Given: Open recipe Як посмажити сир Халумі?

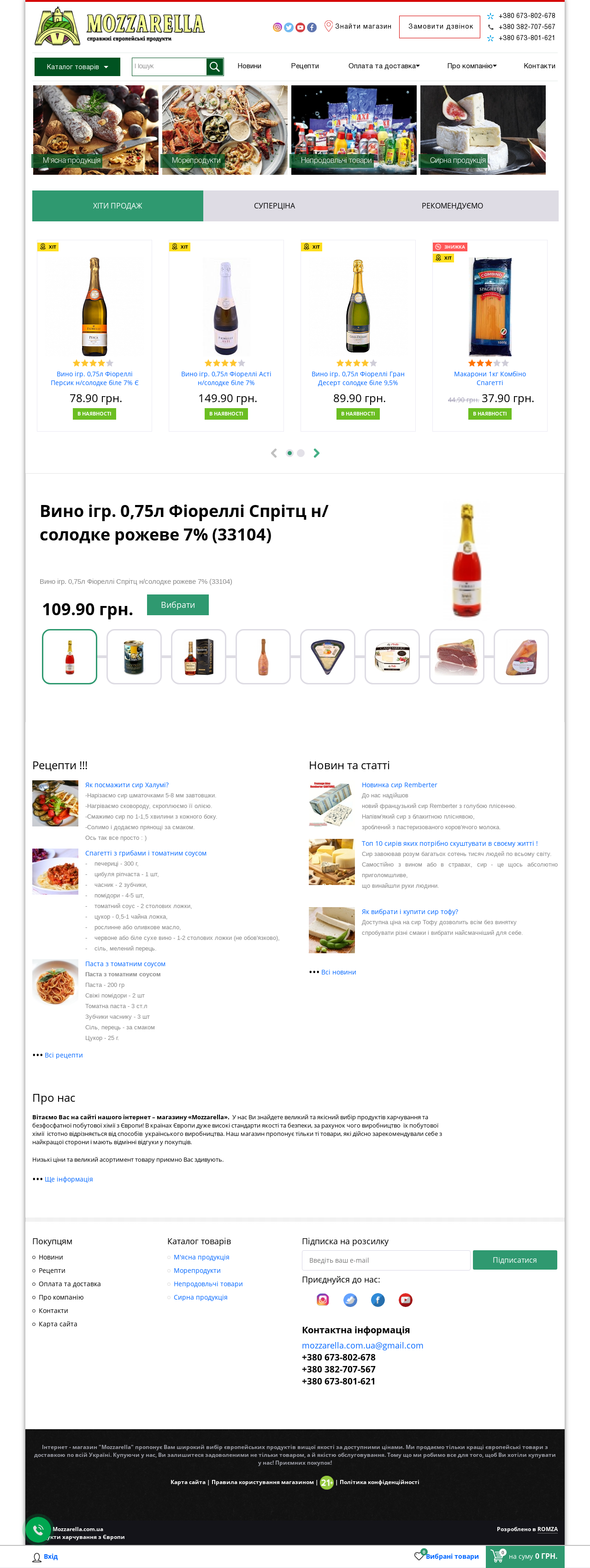Looking at the screenshot, I should [126, 785].
